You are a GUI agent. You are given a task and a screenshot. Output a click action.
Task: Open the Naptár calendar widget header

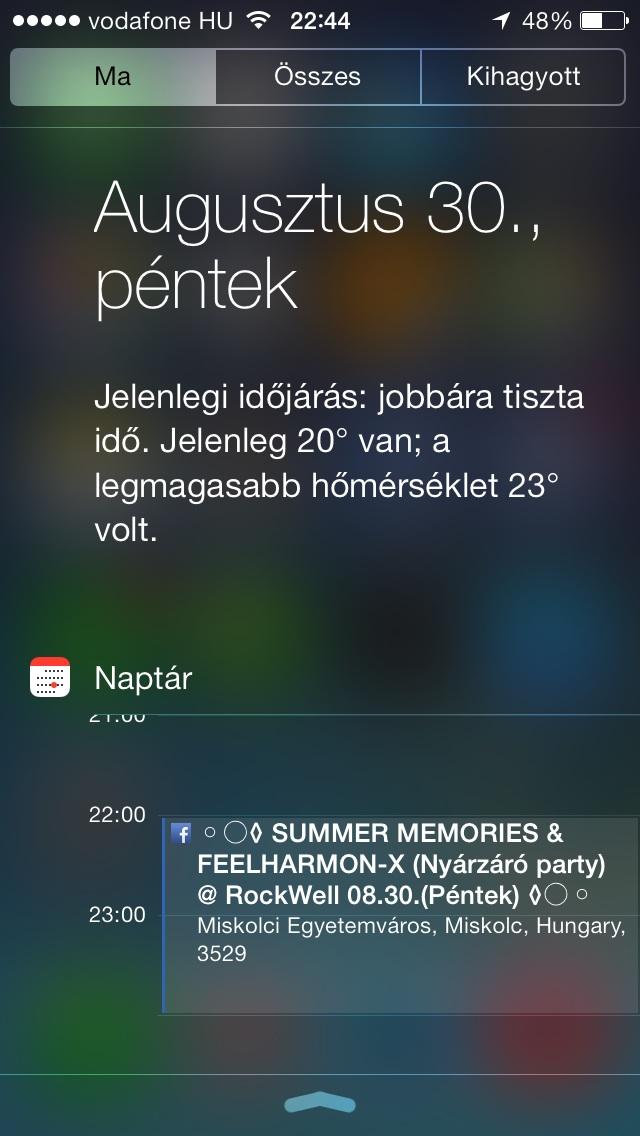(x=112, y=678)
